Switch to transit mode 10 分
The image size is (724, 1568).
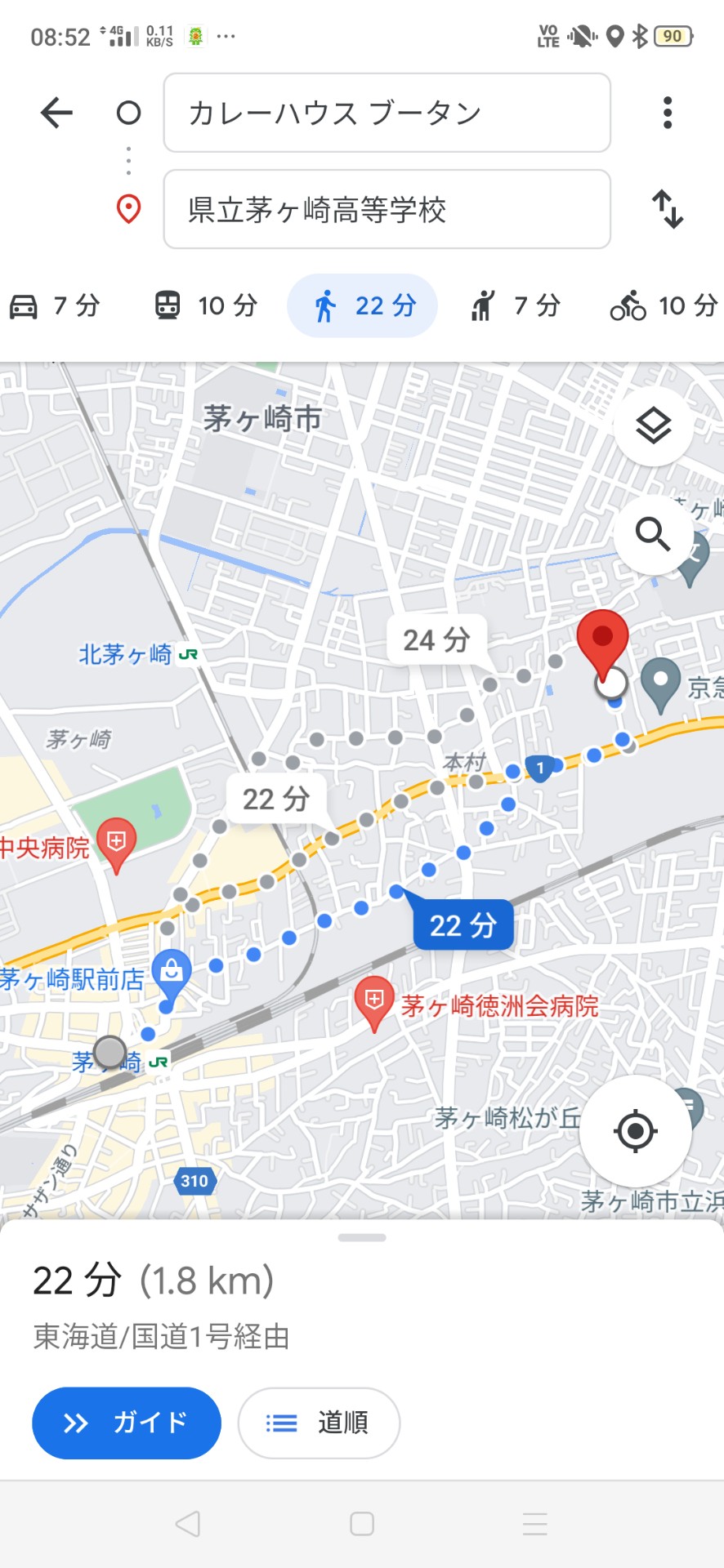[x=206, y=305]
